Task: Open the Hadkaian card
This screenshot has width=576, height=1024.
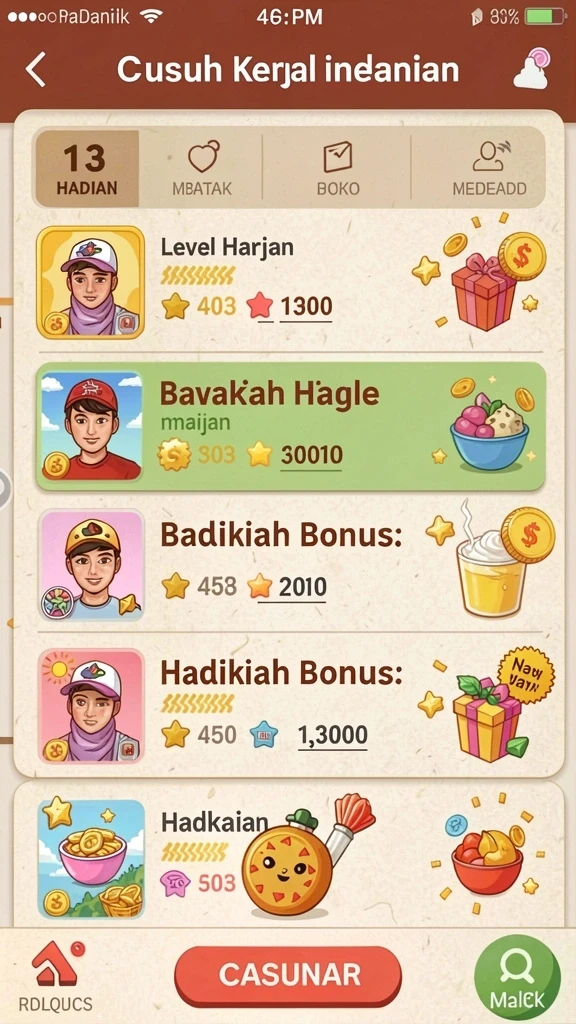Action: click(x=289, y=854)
